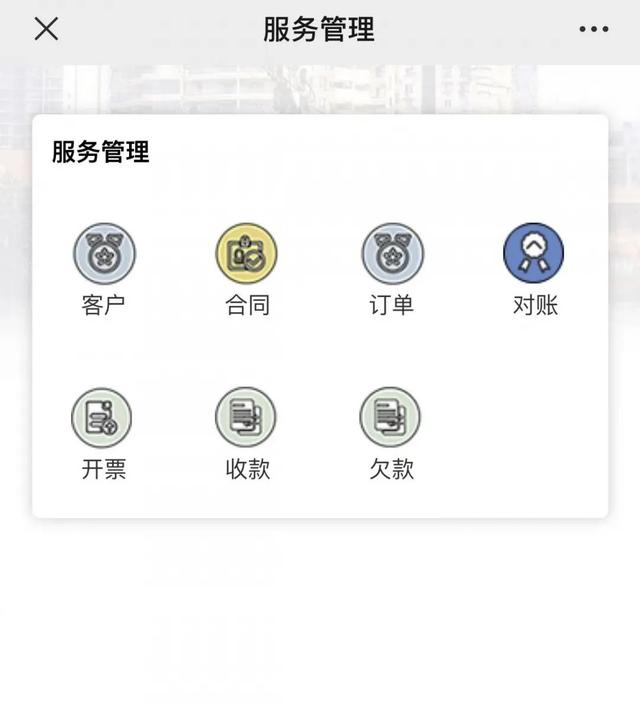This screenshot has height=703, width=640.
Task: Close the 服务管理 page
Action: 46,29
